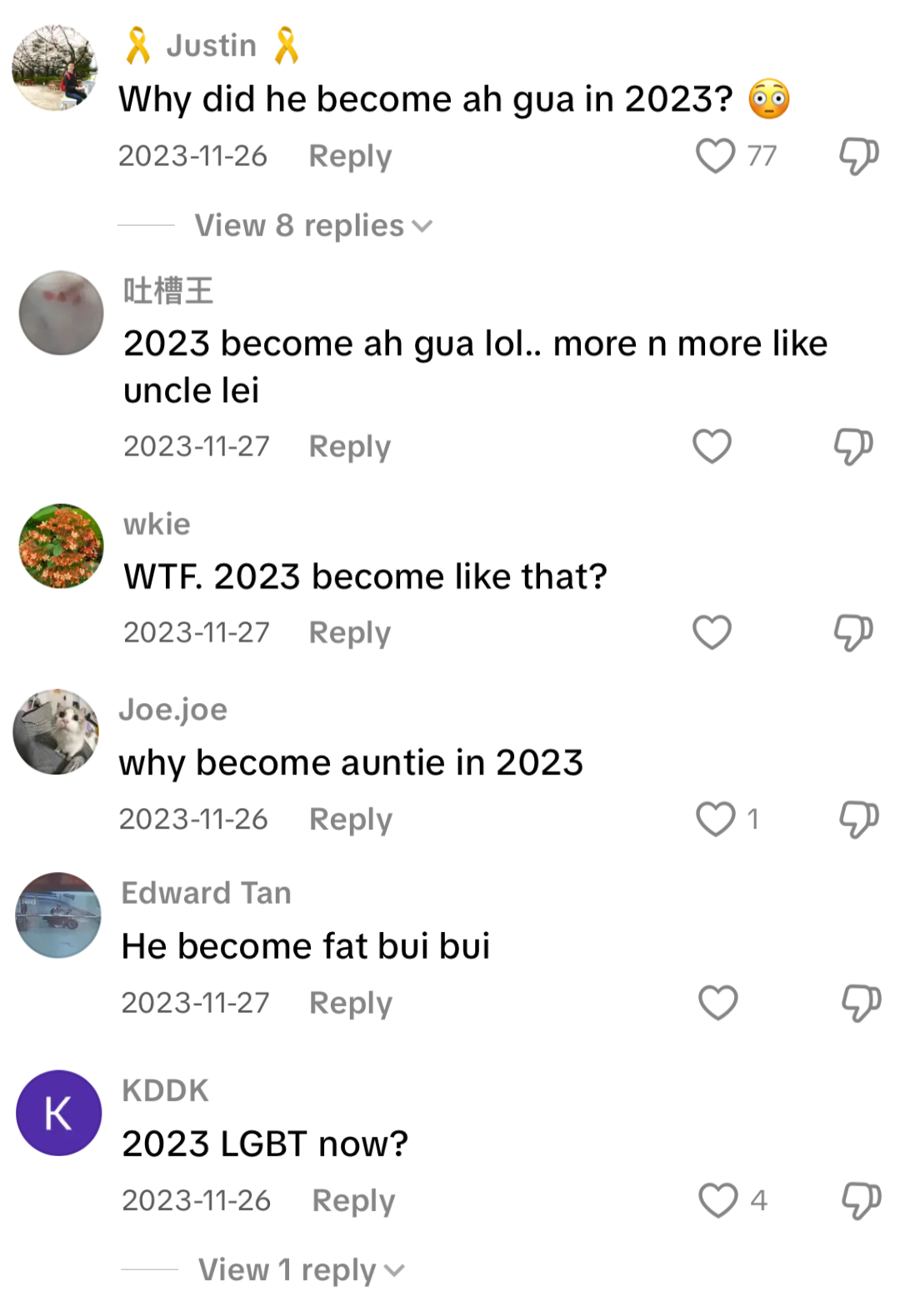The image size is (900, 1316).
Task: Reply to KDDK's comment
Action: [353, 1200]
